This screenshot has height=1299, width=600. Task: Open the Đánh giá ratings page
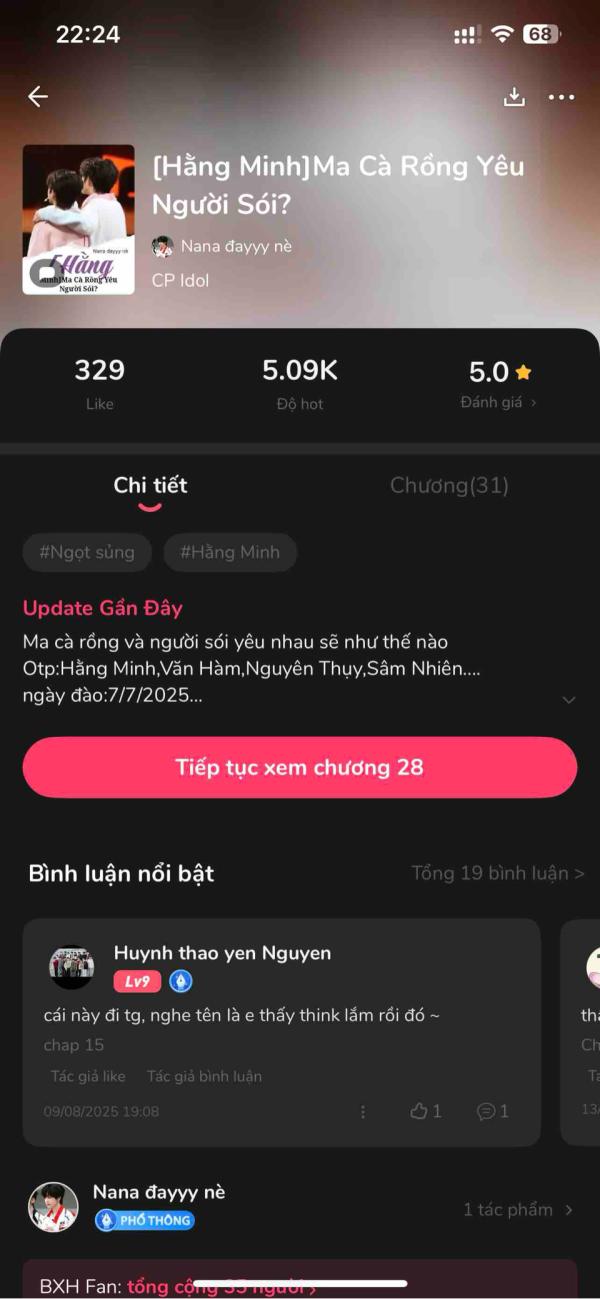point(498,402)
